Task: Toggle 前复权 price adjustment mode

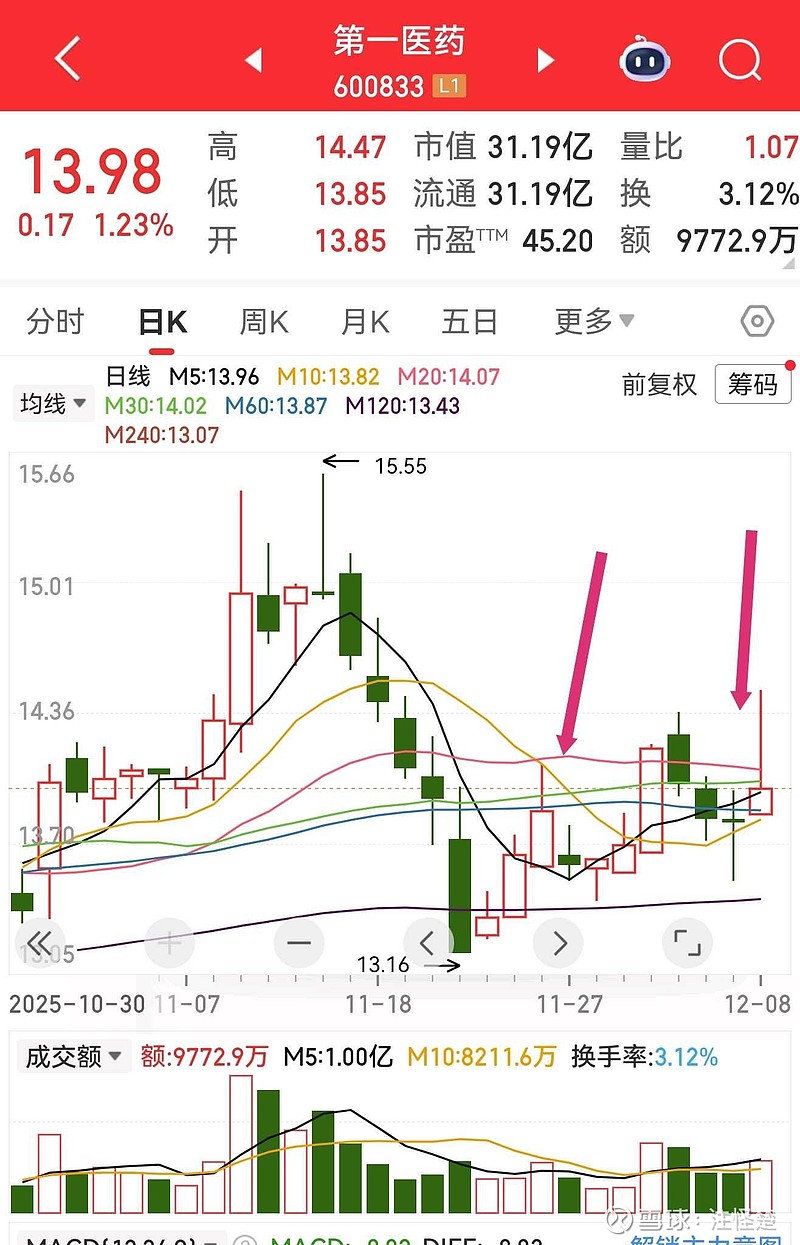Action: 659,385
